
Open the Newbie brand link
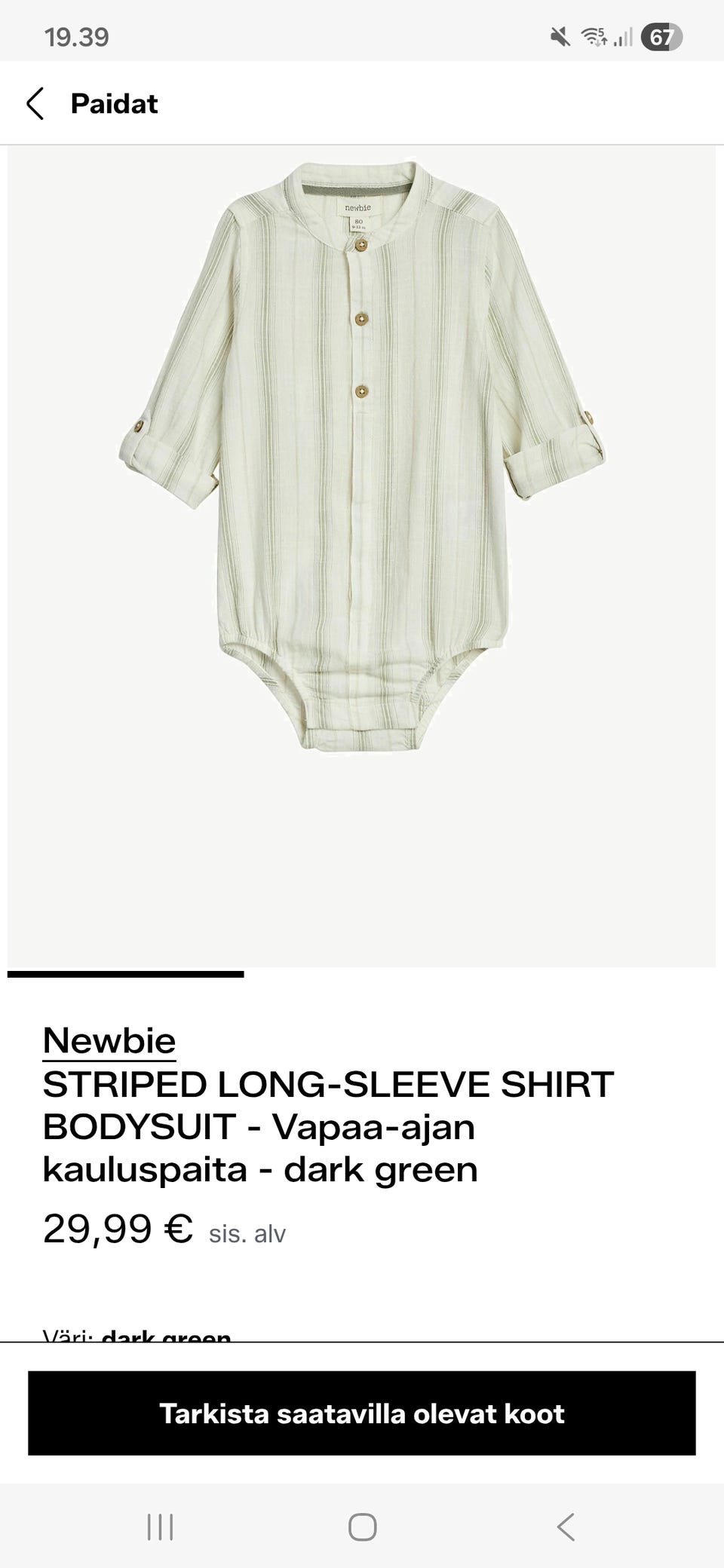(109, 1040)
